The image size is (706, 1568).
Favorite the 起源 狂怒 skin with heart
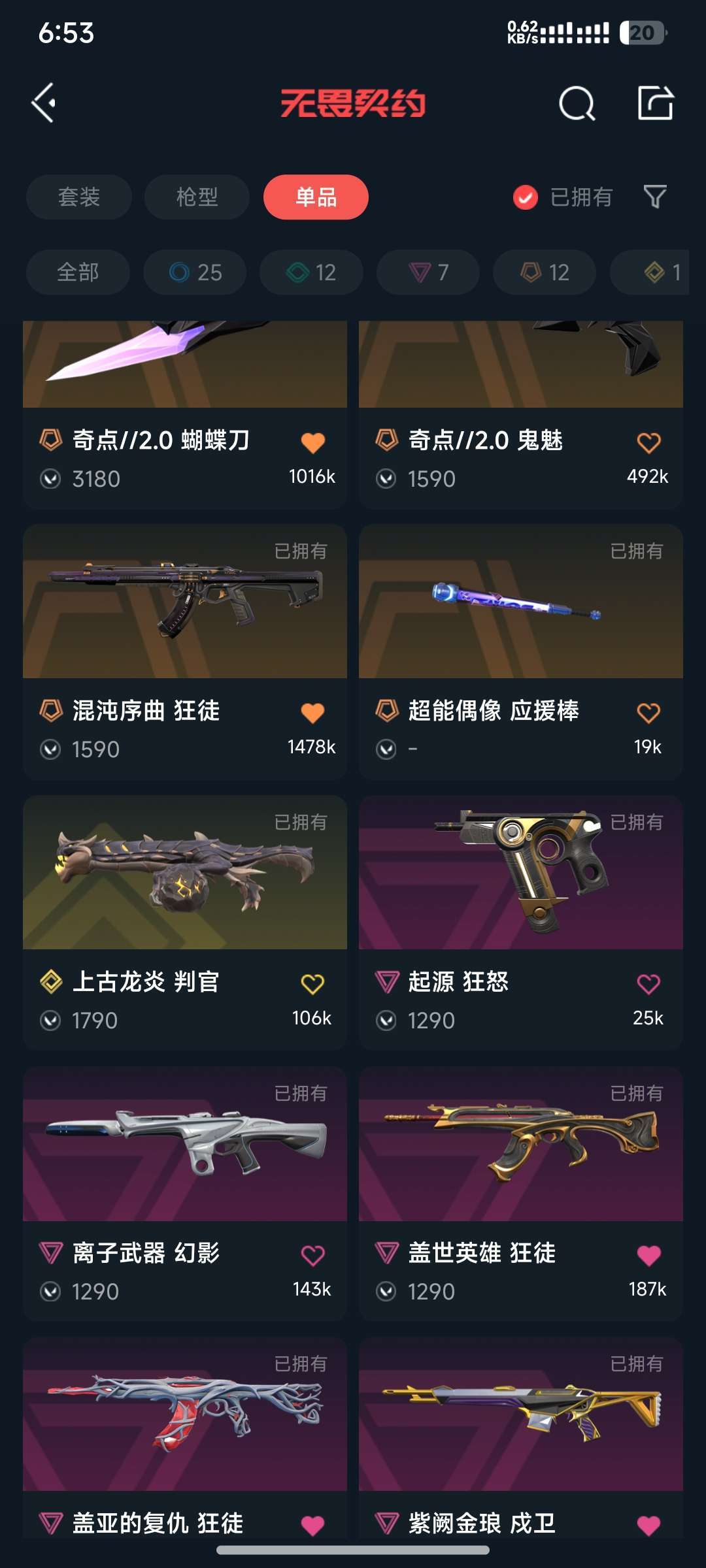click(648, 983)
